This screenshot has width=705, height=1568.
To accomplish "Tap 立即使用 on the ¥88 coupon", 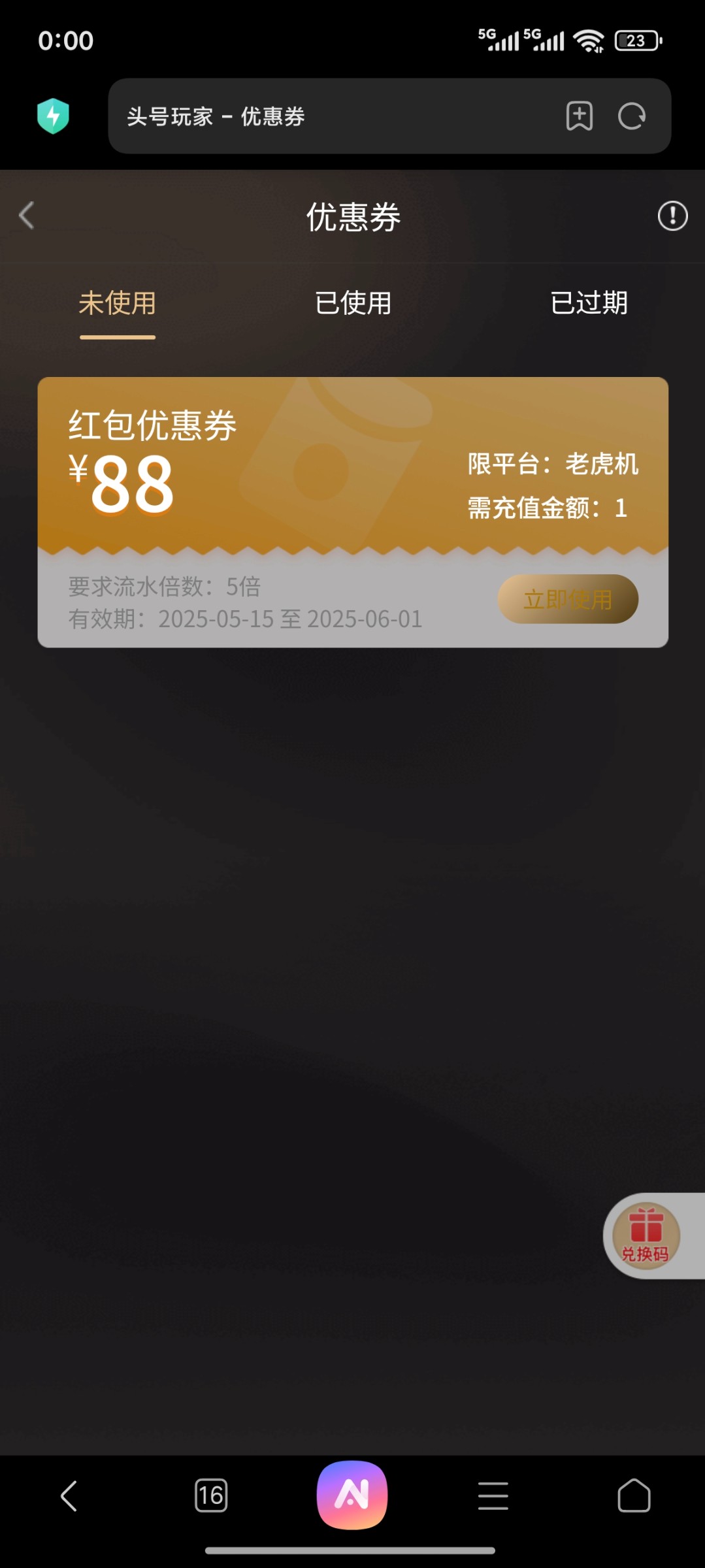I will tap(568, 599).
